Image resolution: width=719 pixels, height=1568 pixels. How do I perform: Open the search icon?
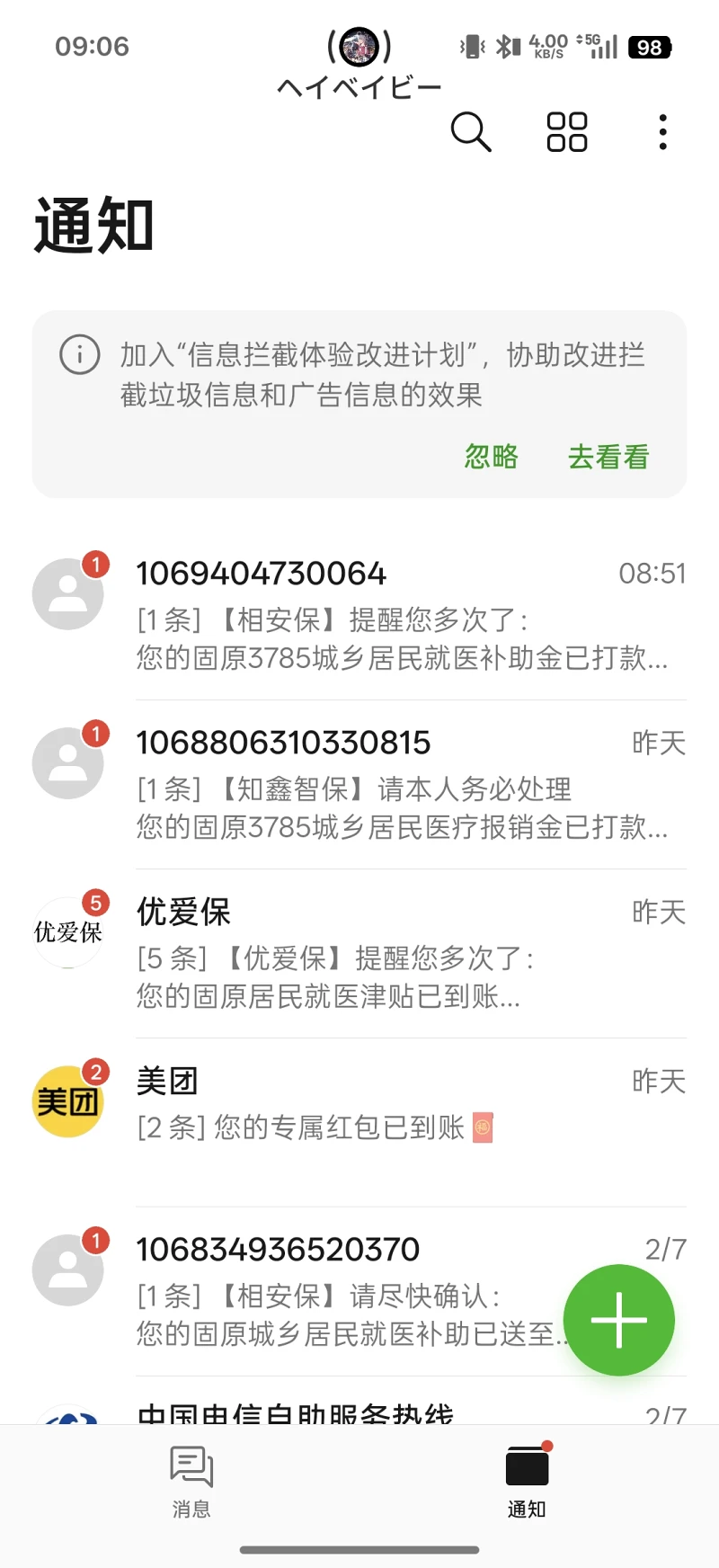(x=470, y=132)
